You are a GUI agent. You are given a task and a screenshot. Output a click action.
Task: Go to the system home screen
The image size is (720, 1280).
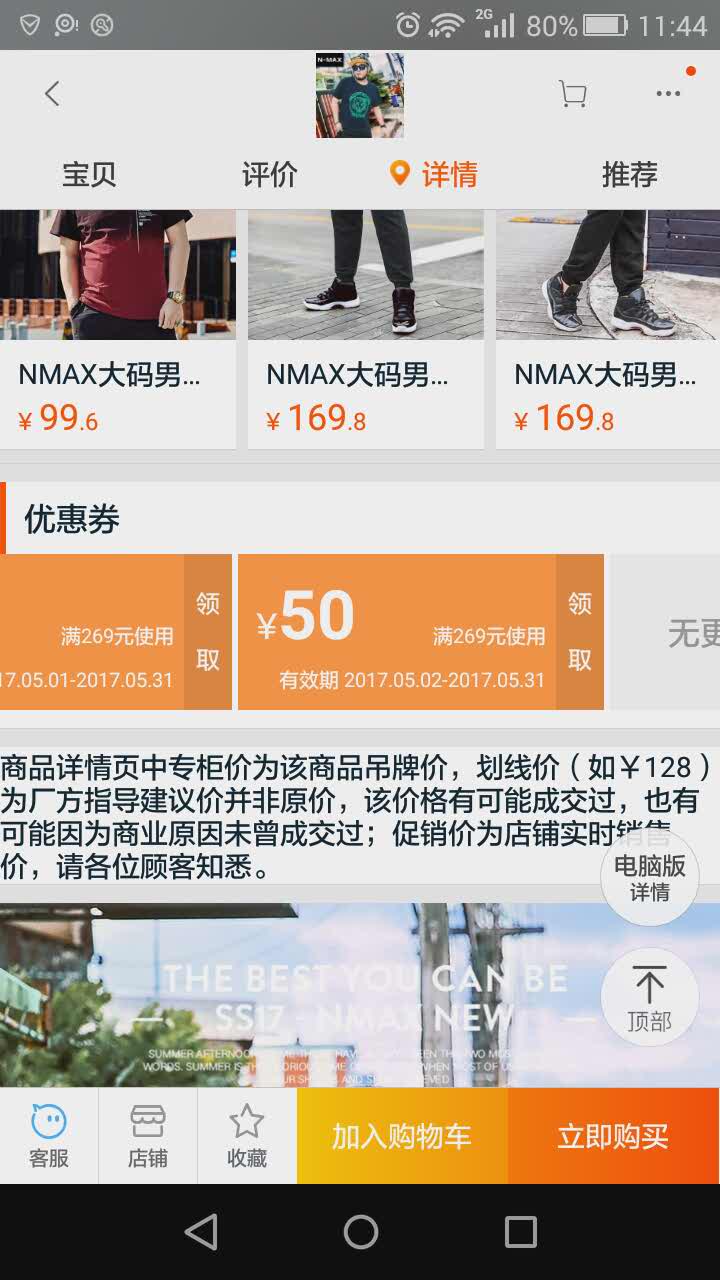360,1232
